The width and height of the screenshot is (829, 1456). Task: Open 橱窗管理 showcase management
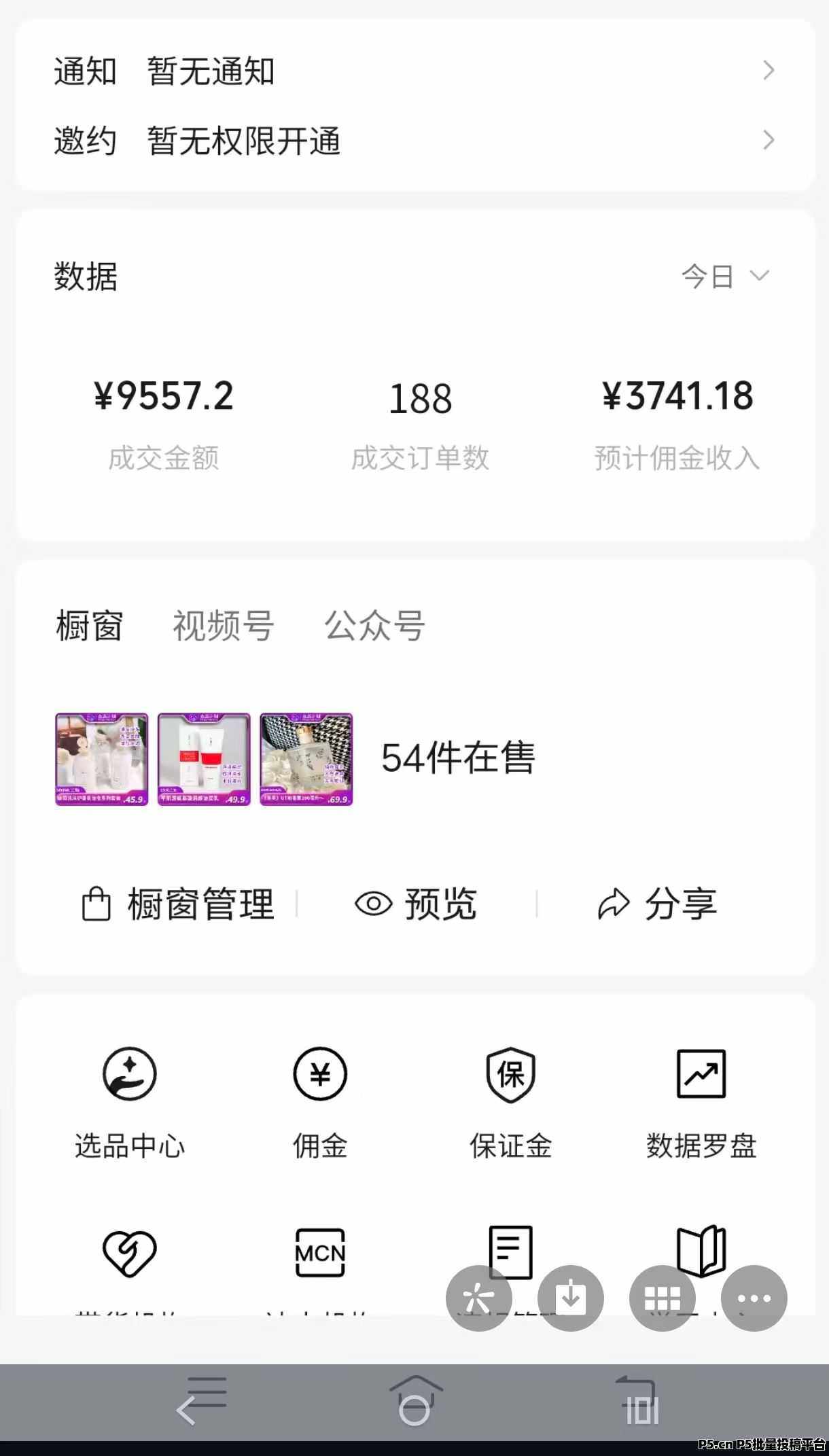(178, 904)
